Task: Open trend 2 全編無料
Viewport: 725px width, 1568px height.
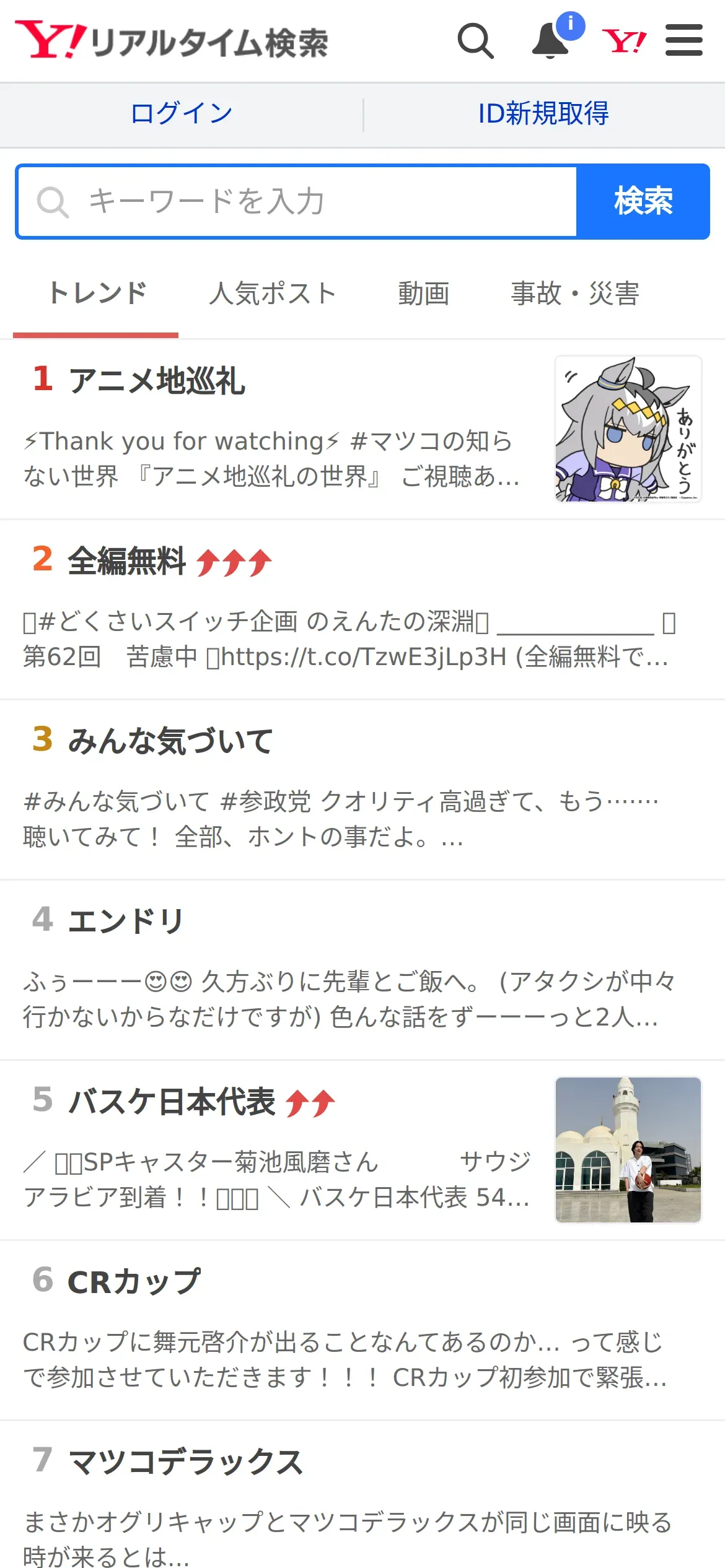Action: [127, 561]
